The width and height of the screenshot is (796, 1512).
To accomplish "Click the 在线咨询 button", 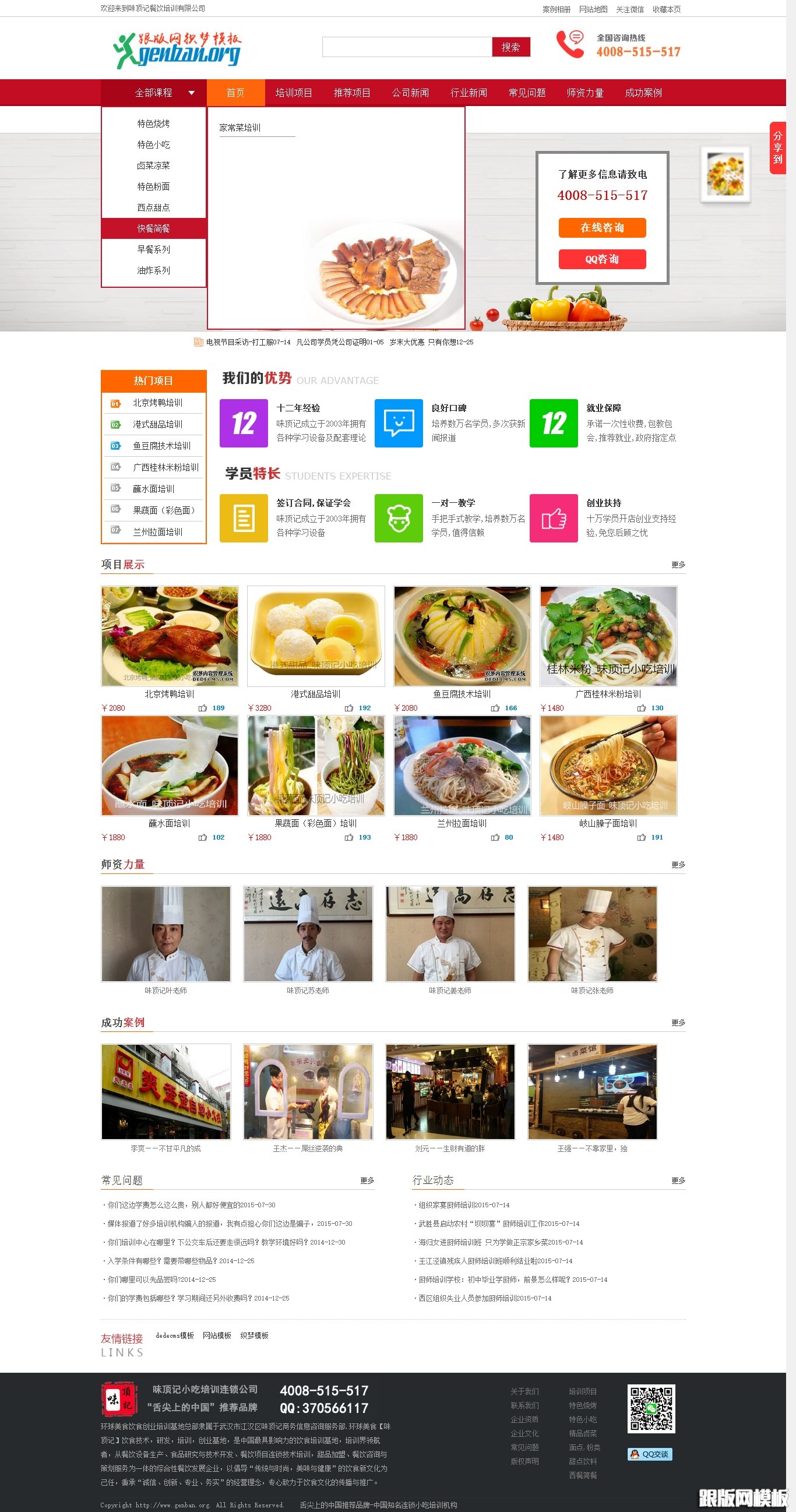I will 603,228.
